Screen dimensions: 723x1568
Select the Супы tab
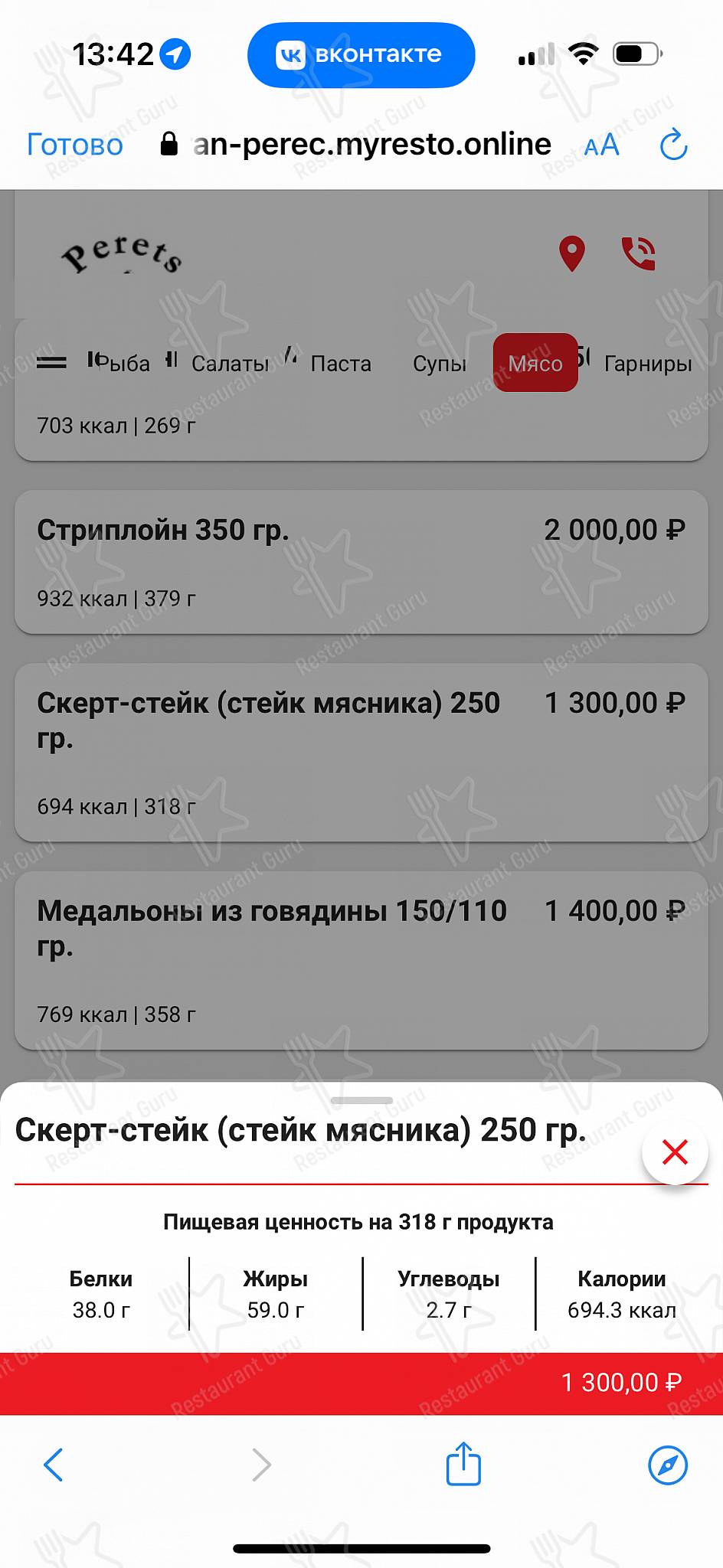pyautogui.click(x=438, y=364)
